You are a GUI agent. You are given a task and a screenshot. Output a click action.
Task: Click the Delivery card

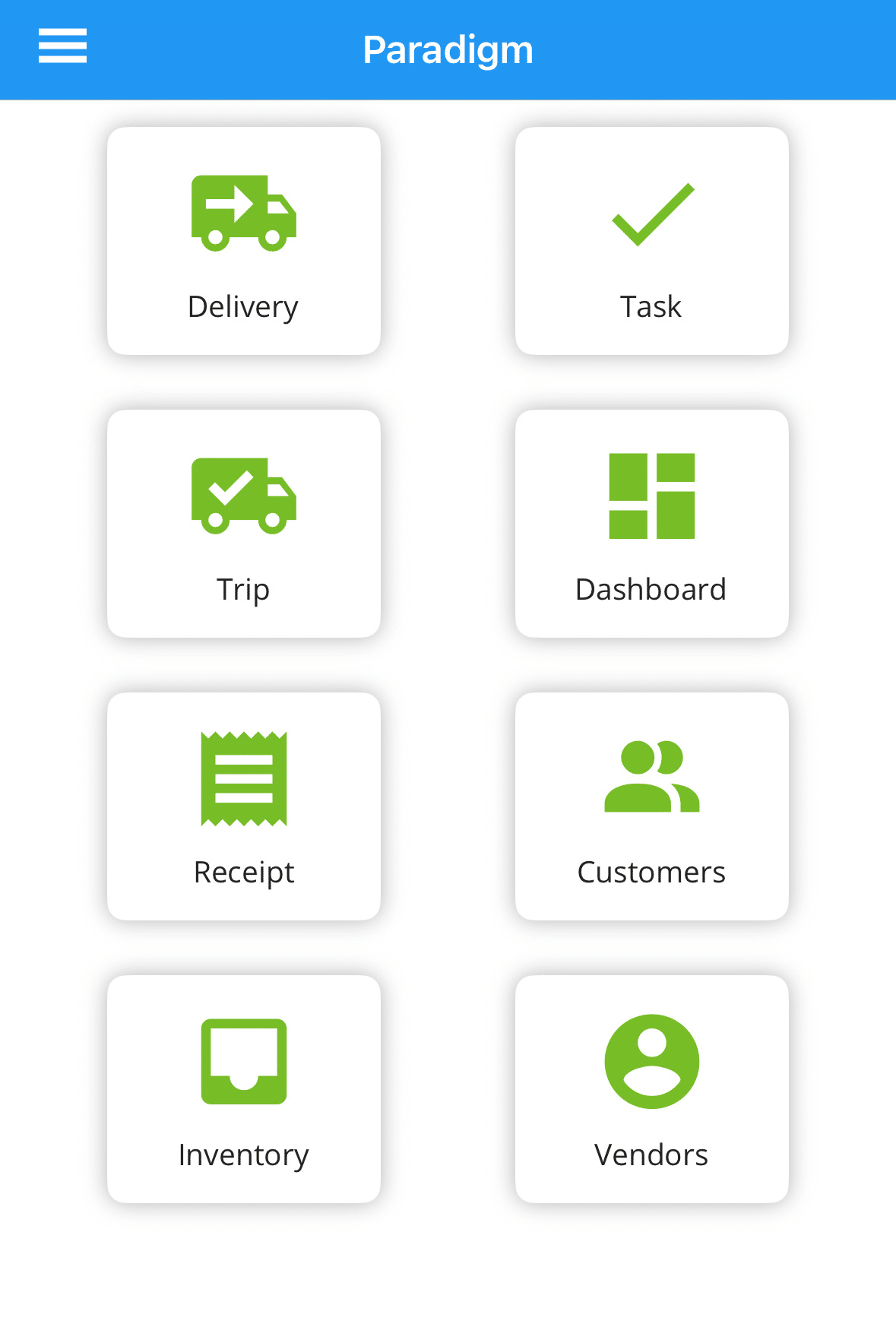[243, 240]
